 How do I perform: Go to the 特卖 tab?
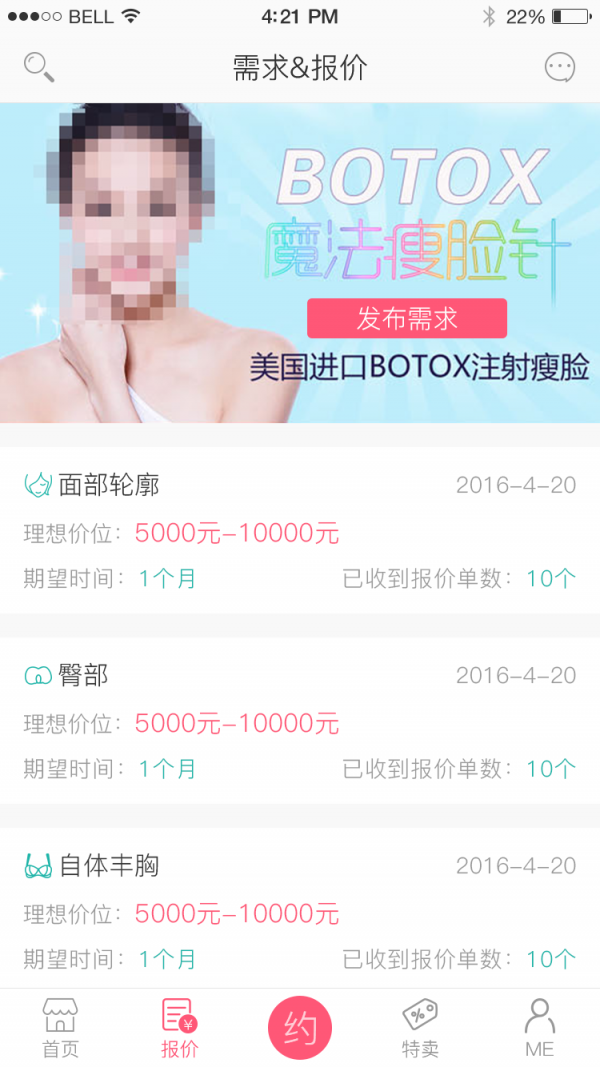pos(420,1028)
